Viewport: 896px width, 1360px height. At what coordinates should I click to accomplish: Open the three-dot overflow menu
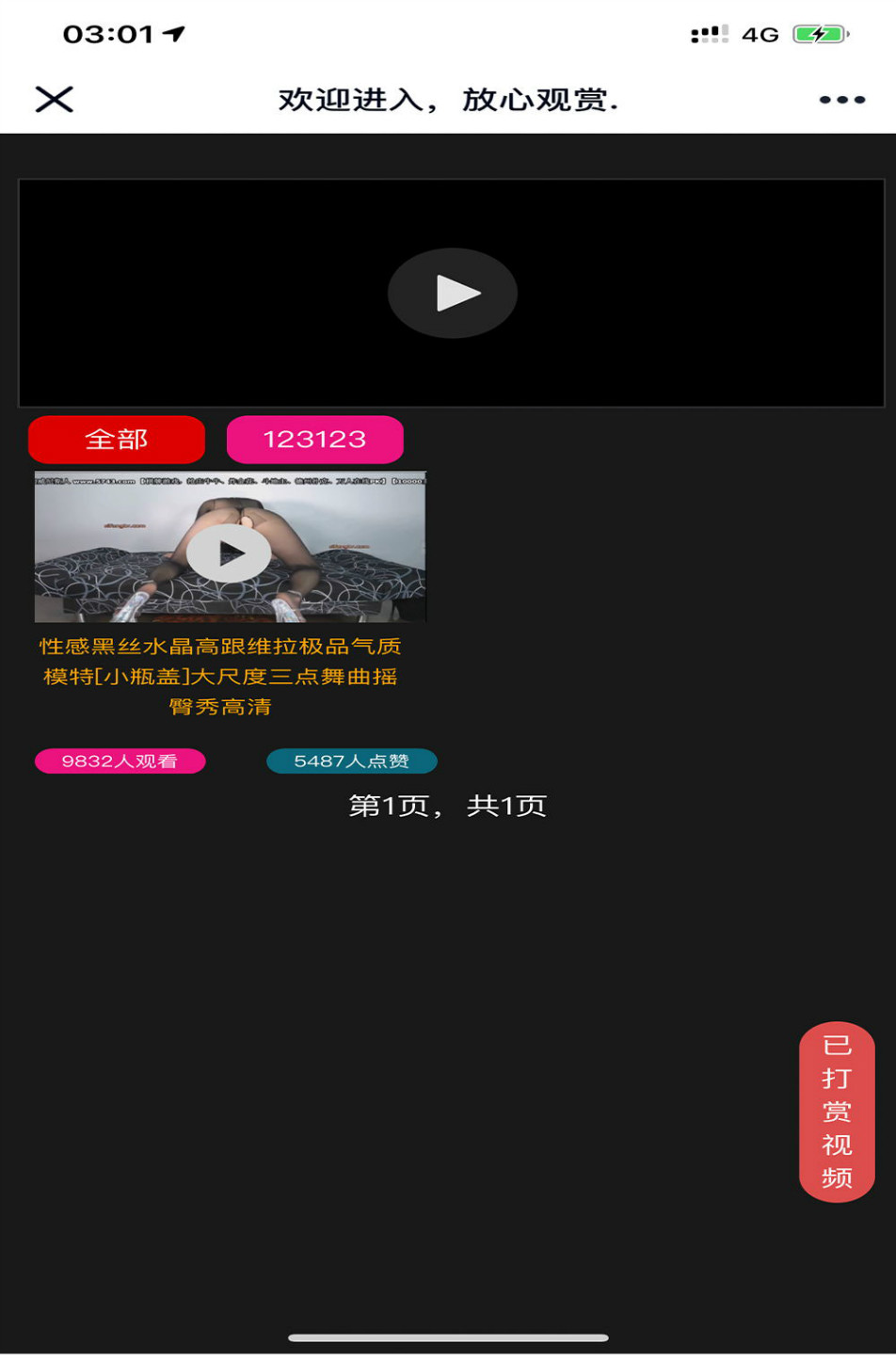(841, 100)
